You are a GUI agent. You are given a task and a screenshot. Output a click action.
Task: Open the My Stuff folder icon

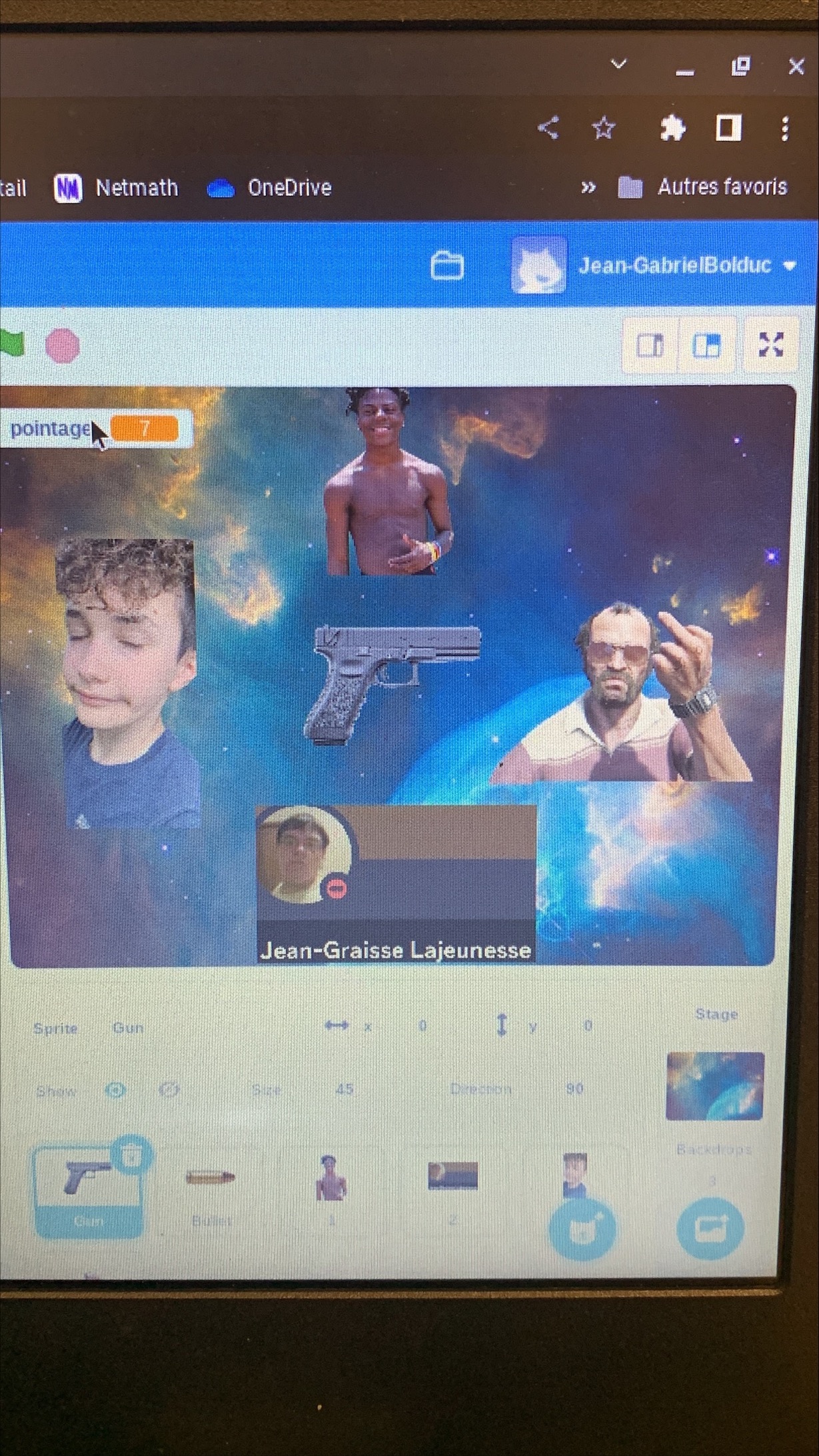click(447, 265)
